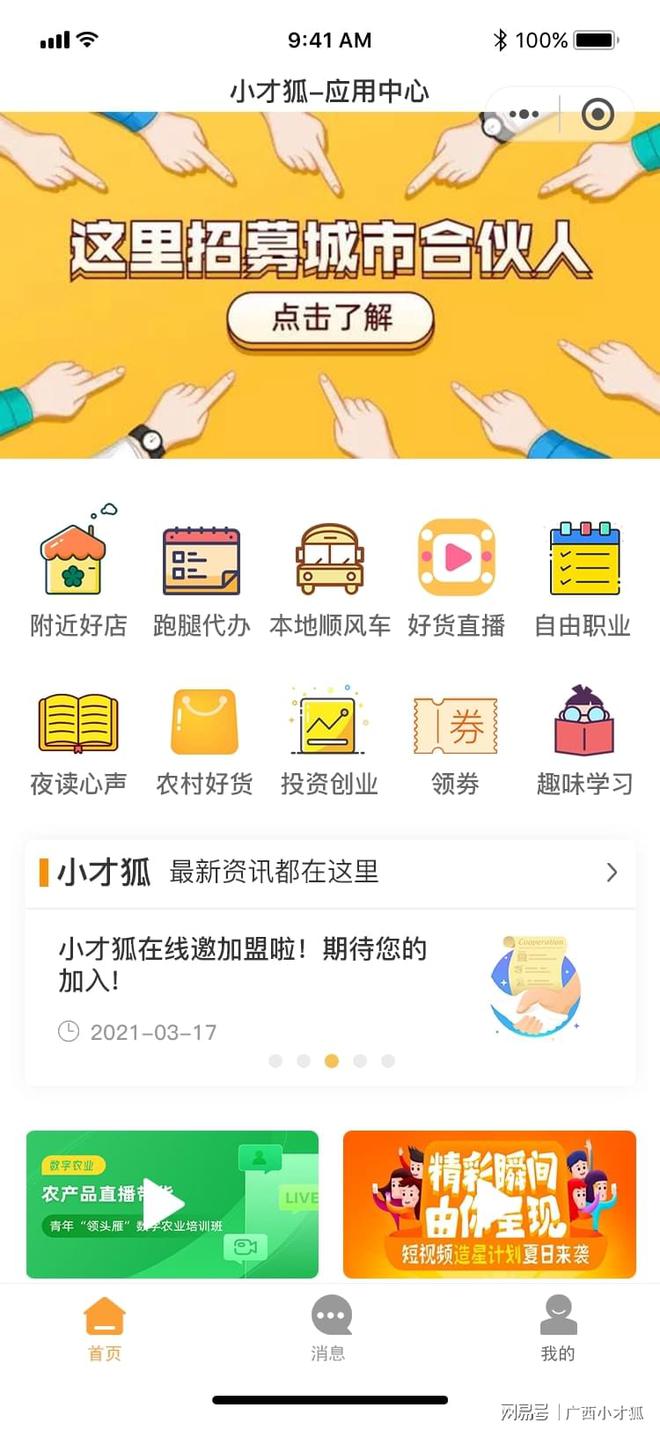The height and width of the screenshot is (1430, 660).
Task: Open the 领券 coupon section
Action: coord(455,738)
